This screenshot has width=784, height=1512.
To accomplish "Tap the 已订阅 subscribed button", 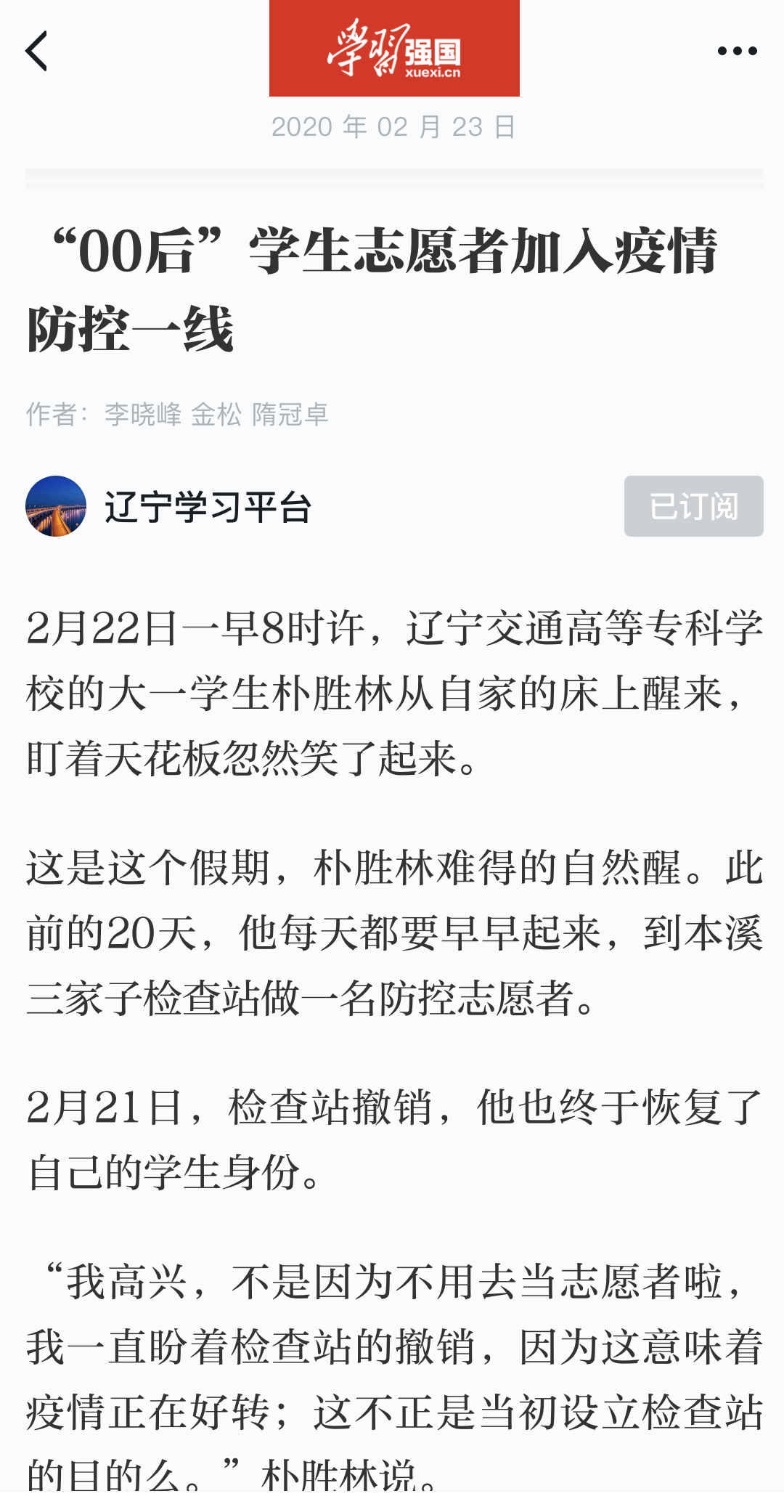I will 693,506.
